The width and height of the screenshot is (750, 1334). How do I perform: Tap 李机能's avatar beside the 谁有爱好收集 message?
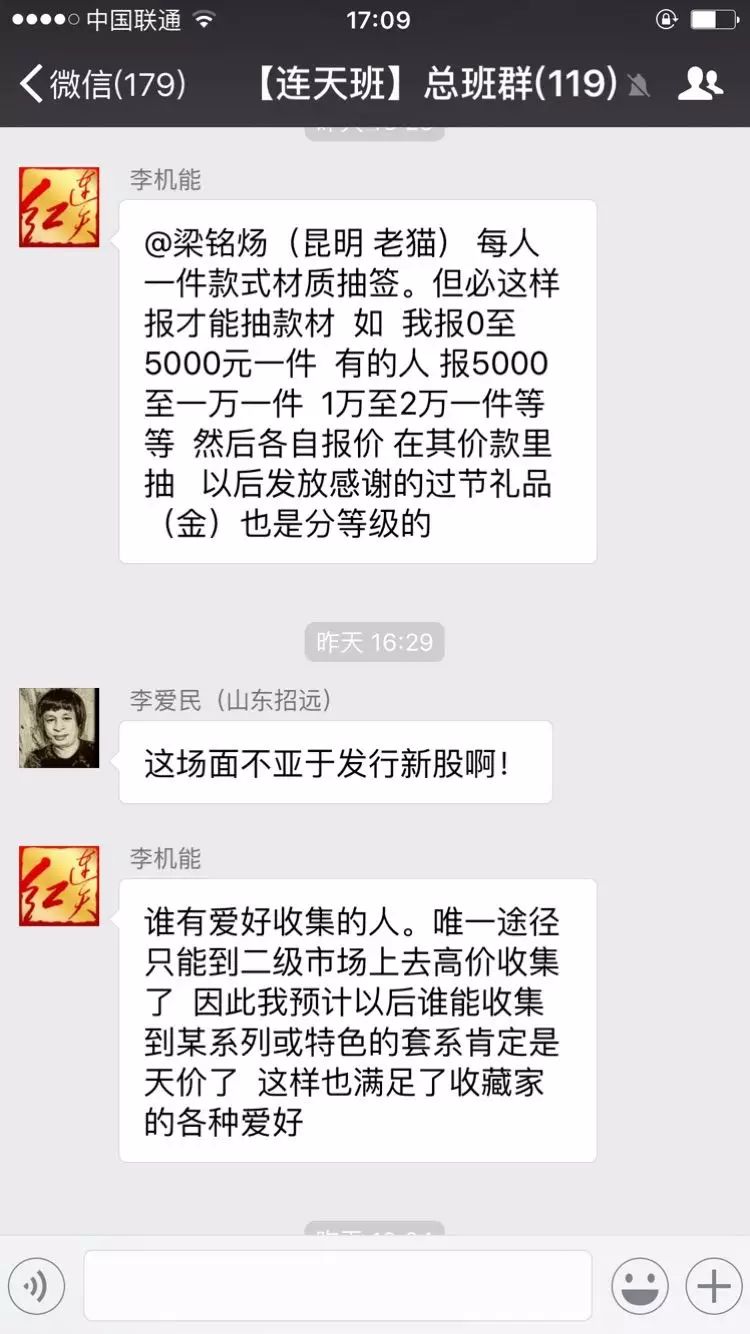tap(59, 886)
